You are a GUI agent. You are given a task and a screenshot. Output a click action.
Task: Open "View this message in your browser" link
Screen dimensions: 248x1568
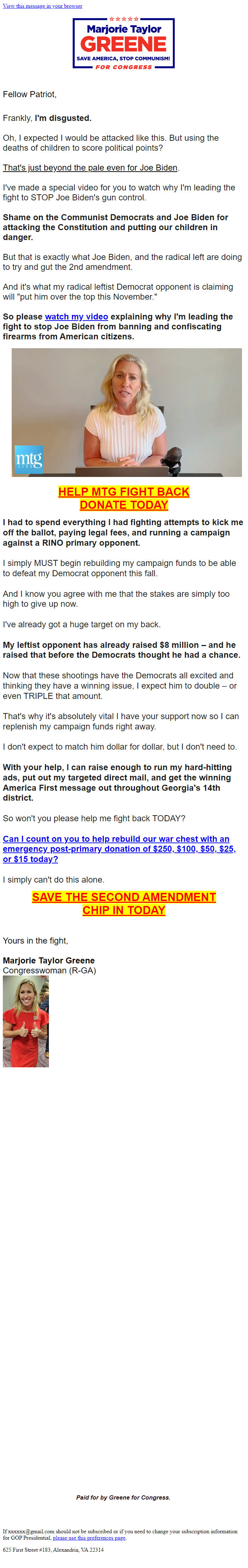[x=43, y=6]
